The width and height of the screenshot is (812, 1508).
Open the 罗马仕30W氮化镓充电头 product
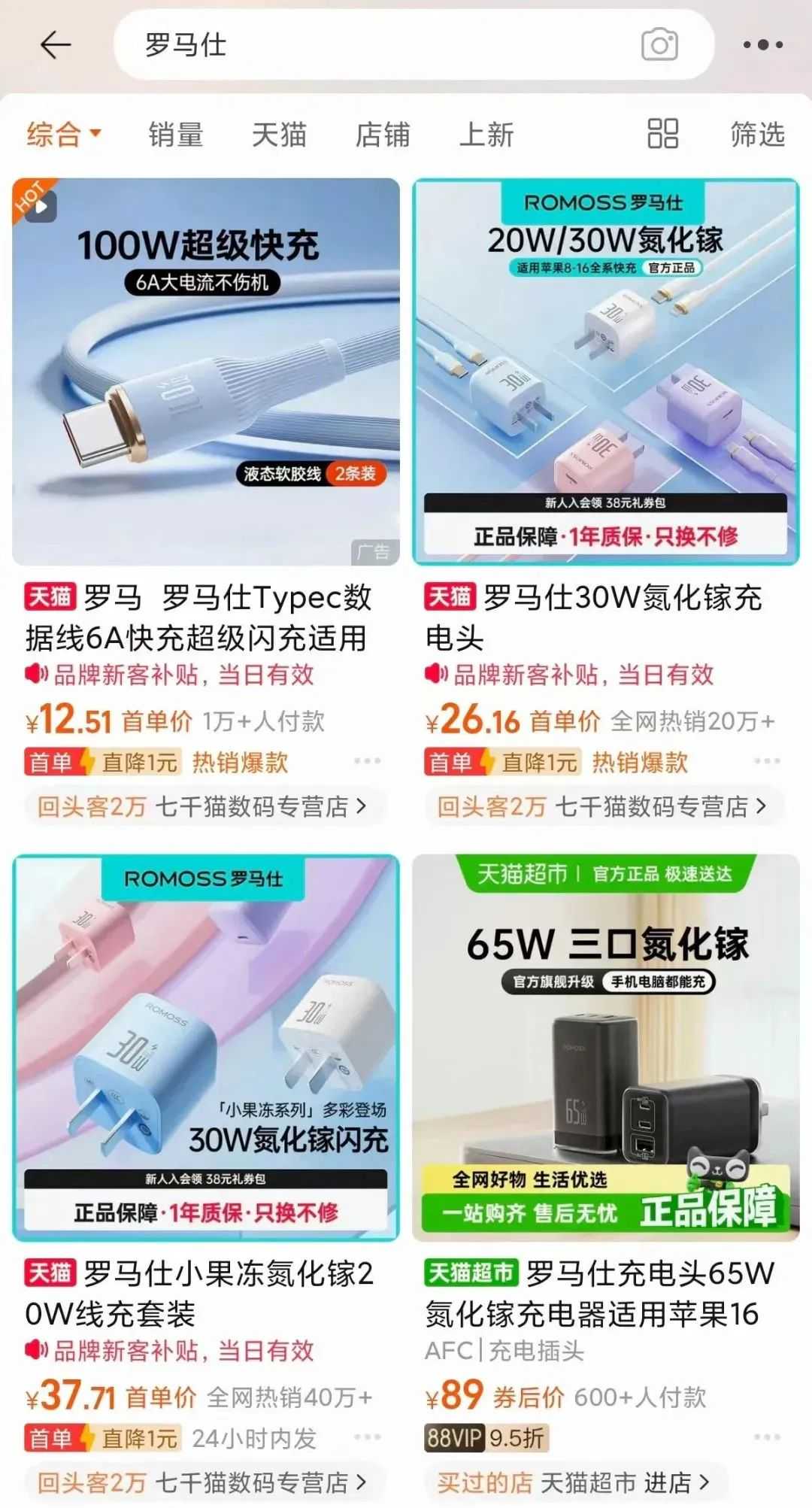point(605,372)
